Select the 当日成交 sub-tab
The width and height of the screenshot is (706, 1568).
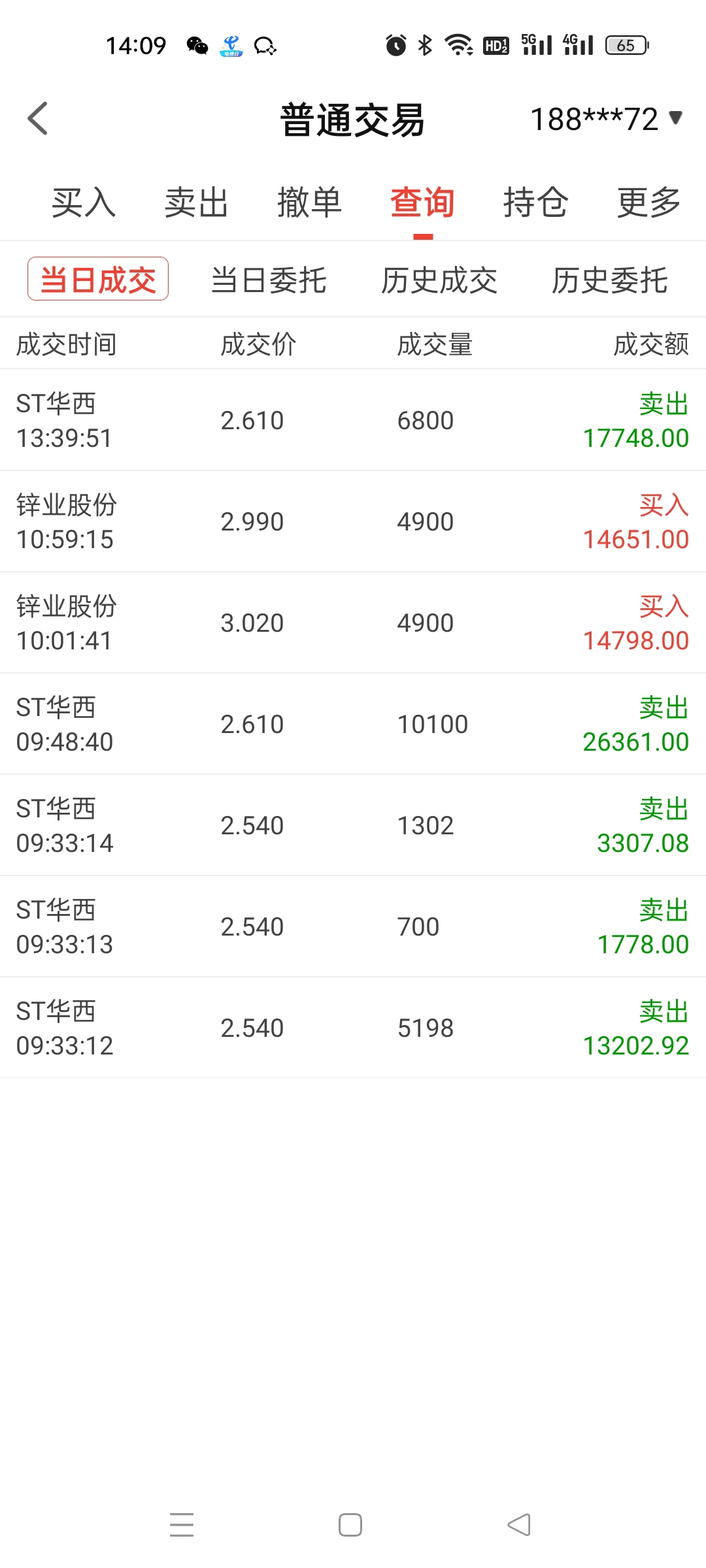(x=98, y=280)
